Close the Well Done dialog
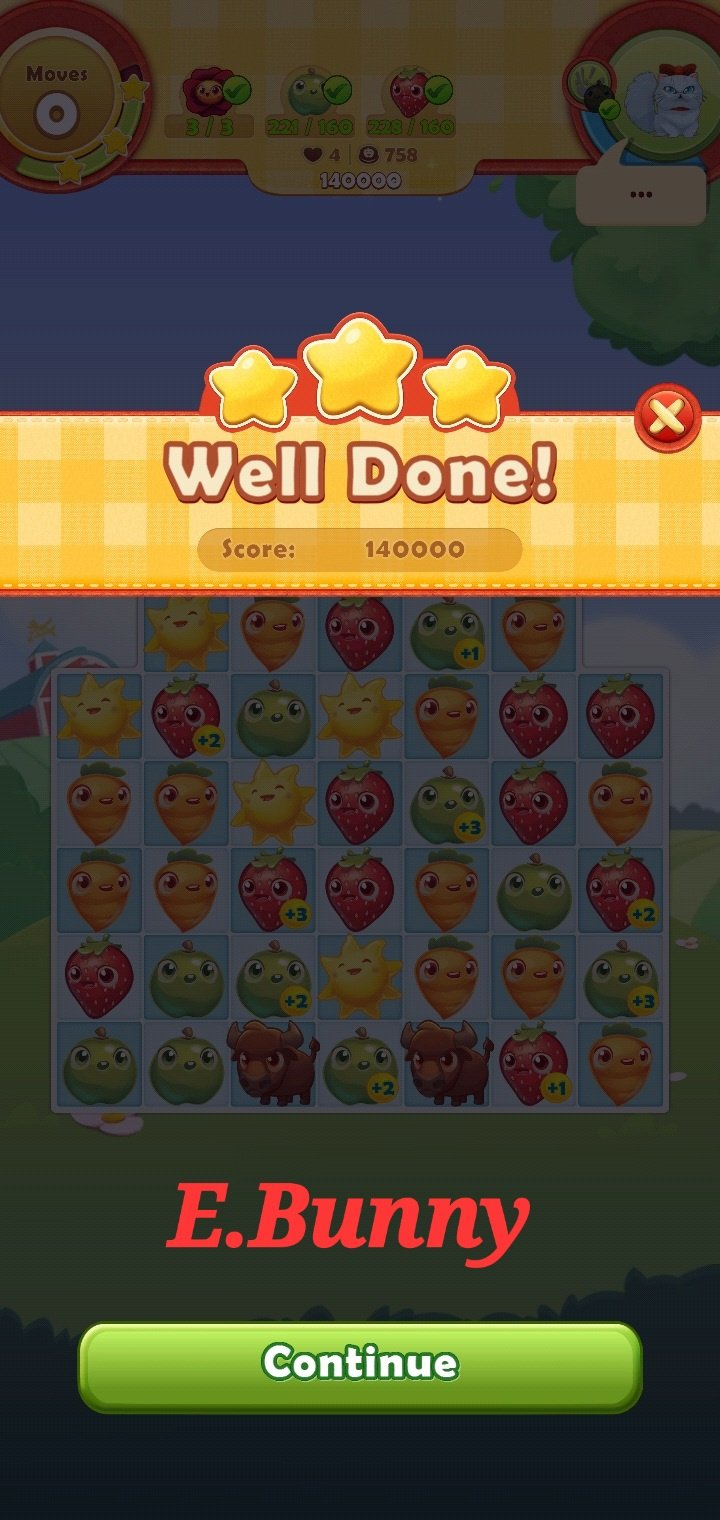720x1520 pixels. point(667,417)
